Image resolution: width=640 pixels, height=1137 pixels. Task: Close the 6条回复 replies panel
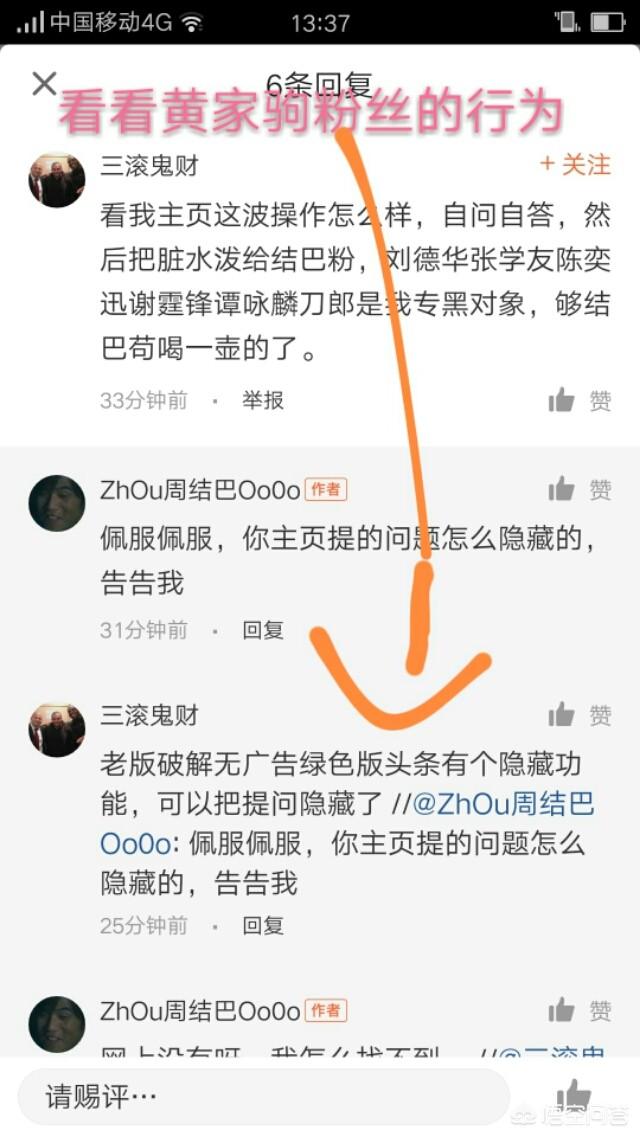point(44,84)
